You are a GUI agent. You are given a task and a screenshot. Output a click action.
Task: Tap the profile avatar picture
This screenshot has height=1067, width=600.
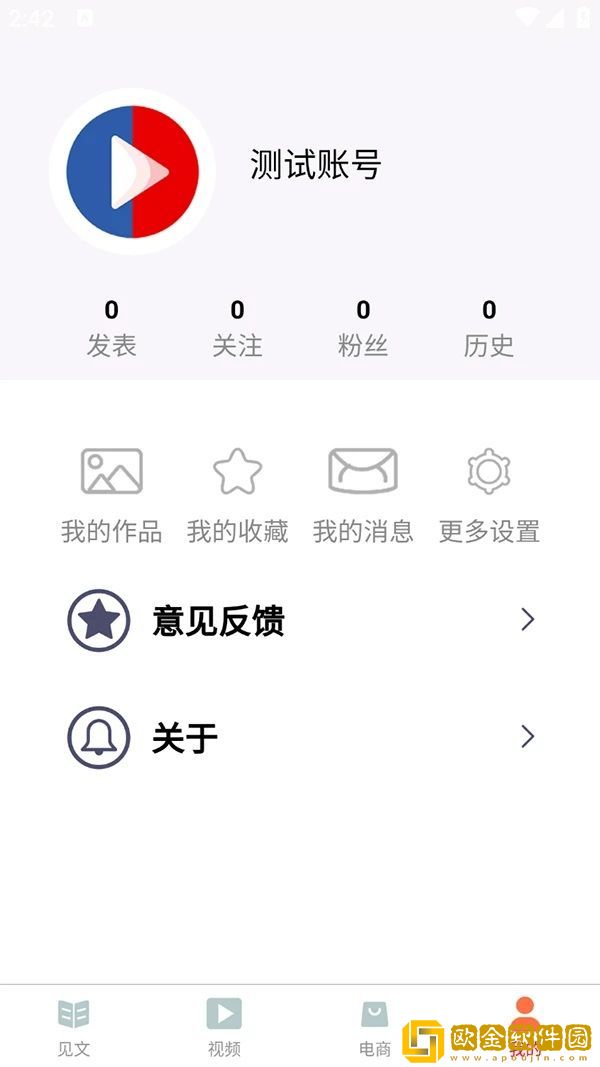tap(132, 172)
